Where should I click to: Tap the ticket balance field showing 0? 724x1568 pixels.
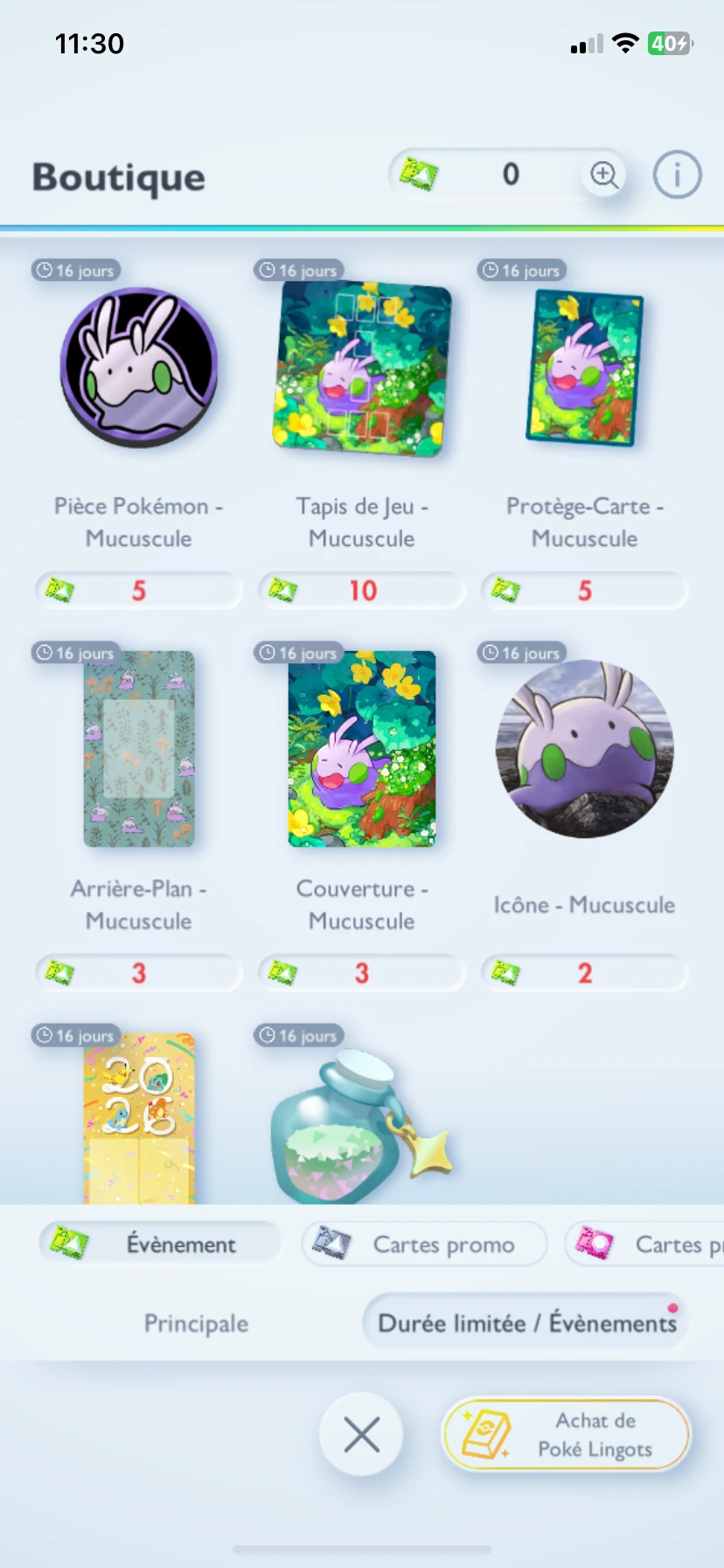tap(510, 174)
